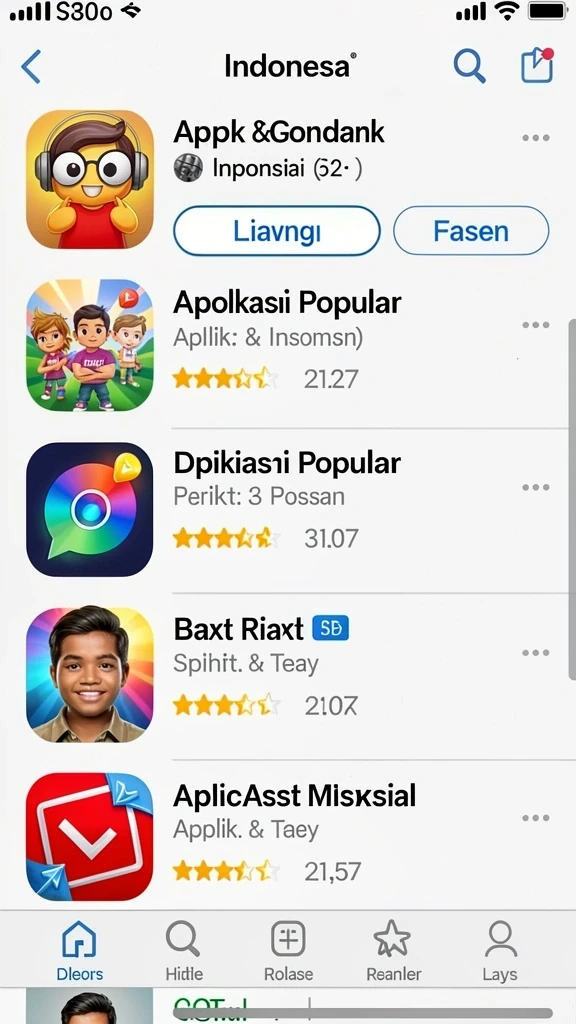The width and height of the screenshot is (576, 1024).
Task: Open the Baxt Riaxt app row
Action: 288,675
